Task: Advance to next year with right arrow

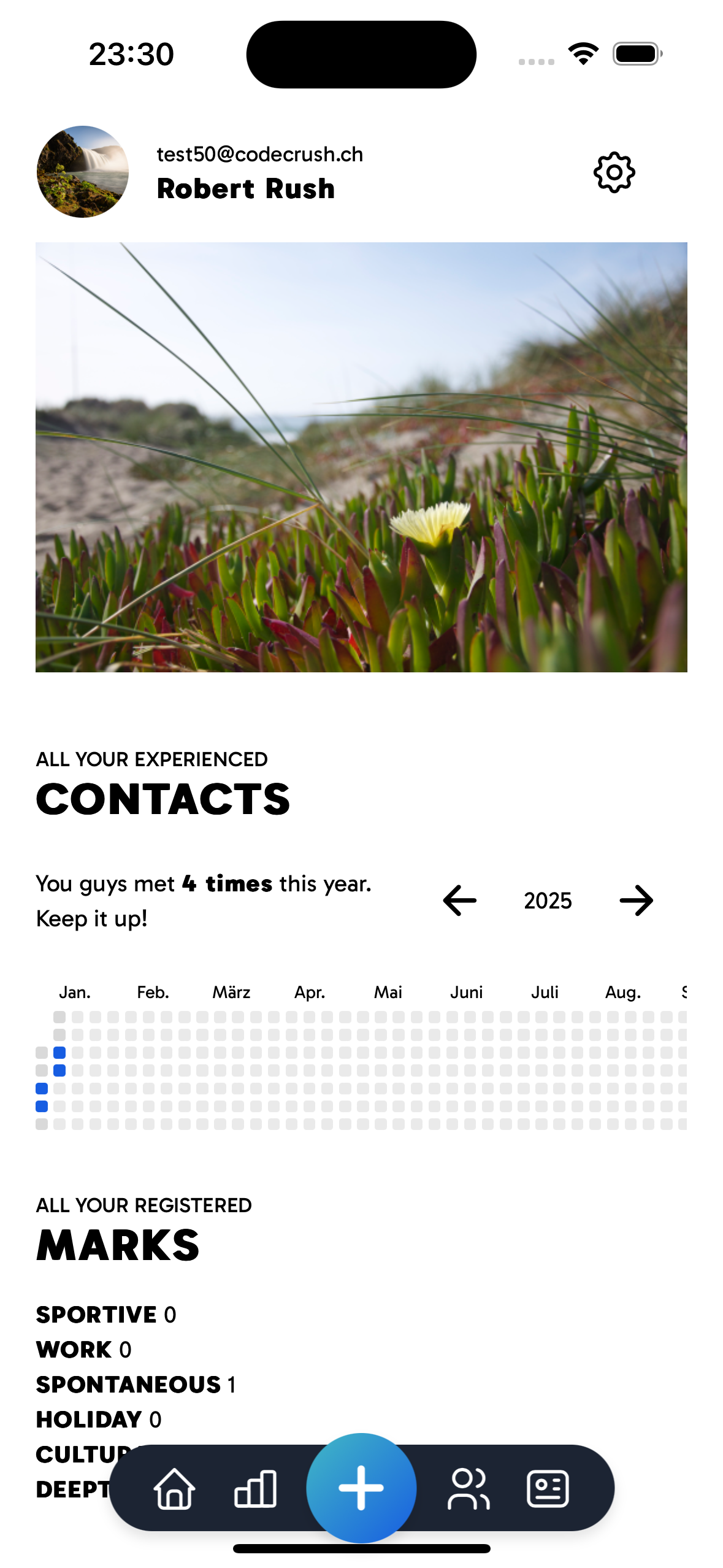Action: tap(636, 901)
